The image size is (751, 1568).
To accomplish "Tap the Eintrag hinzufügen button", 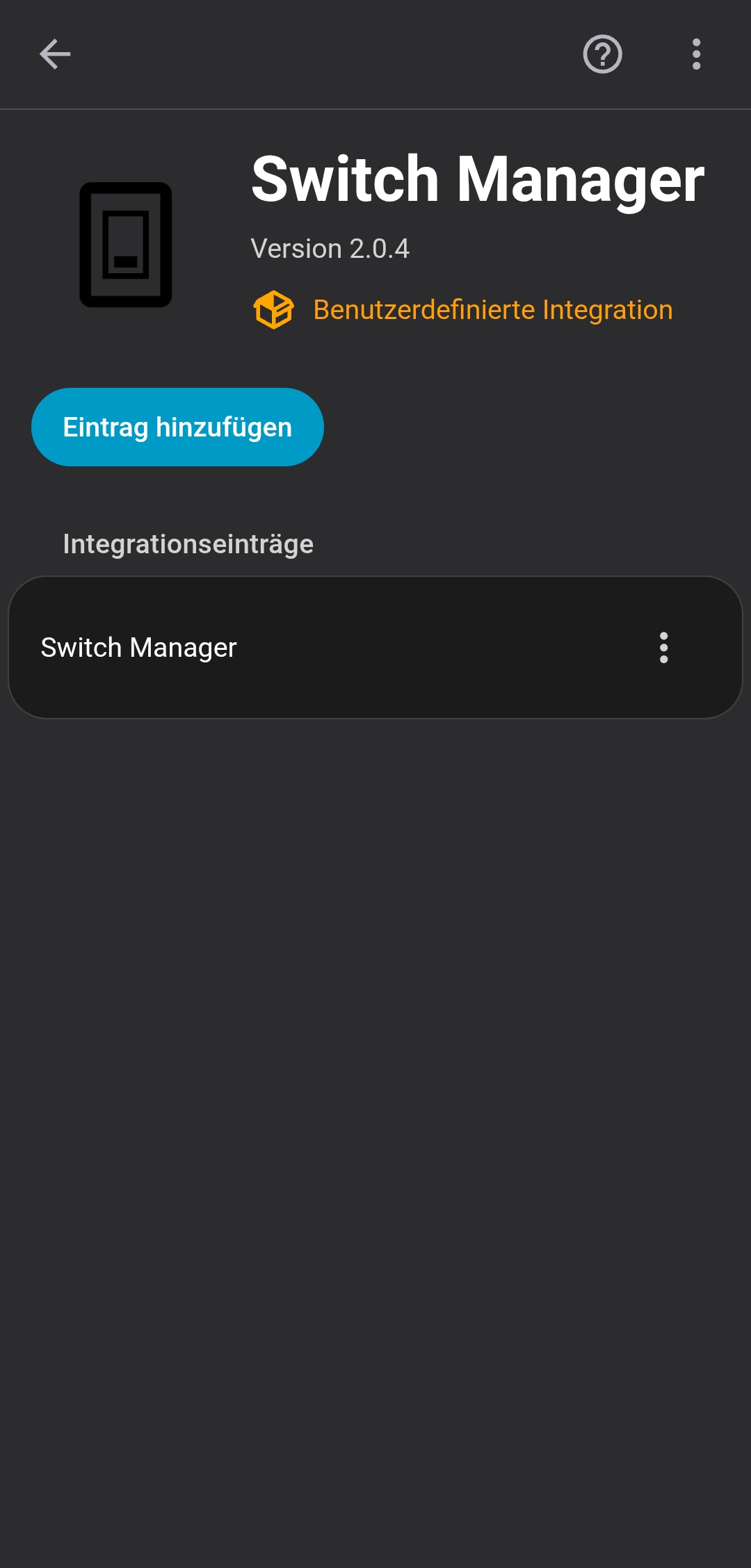I will tap(177, 427).
